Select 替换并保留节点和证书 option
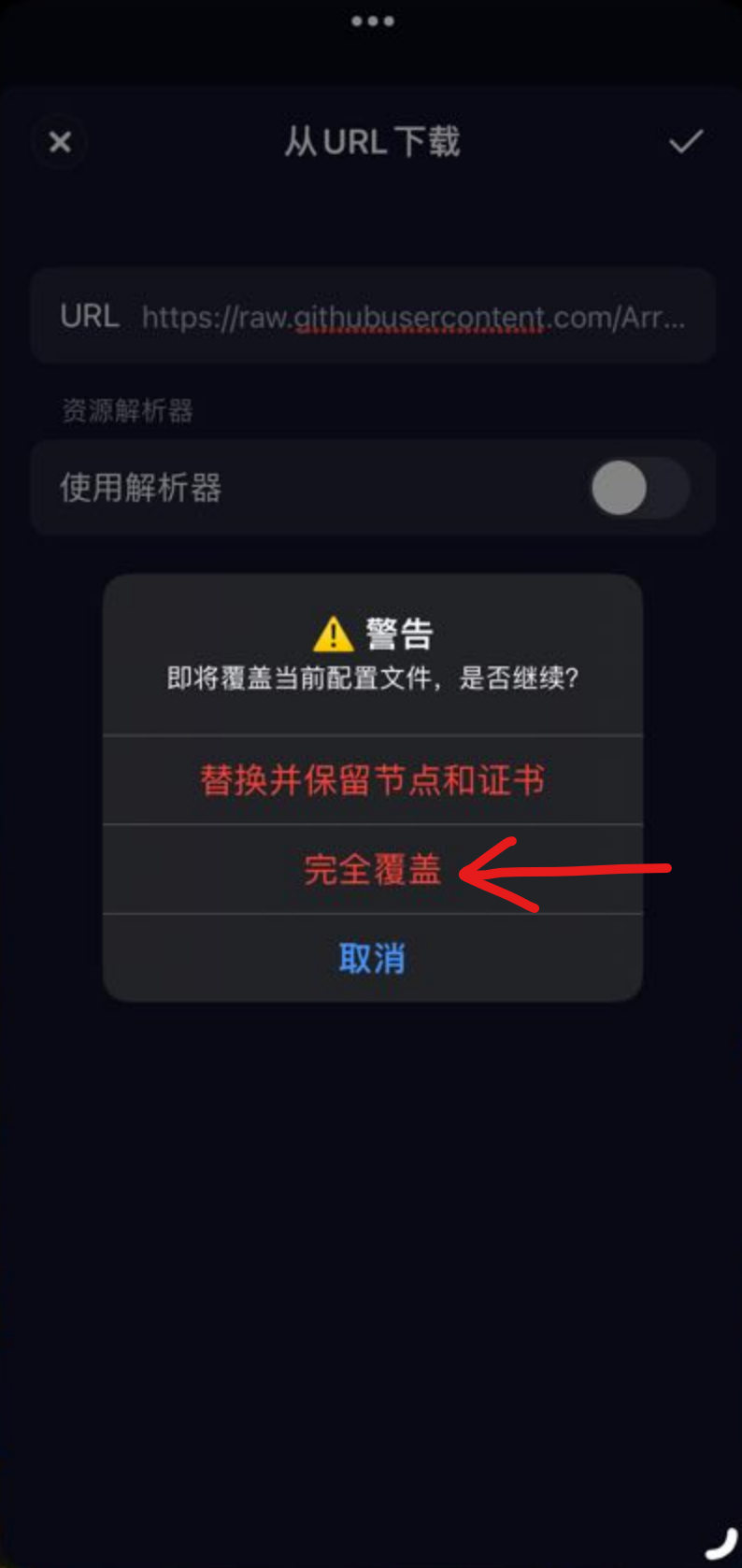 372,780
